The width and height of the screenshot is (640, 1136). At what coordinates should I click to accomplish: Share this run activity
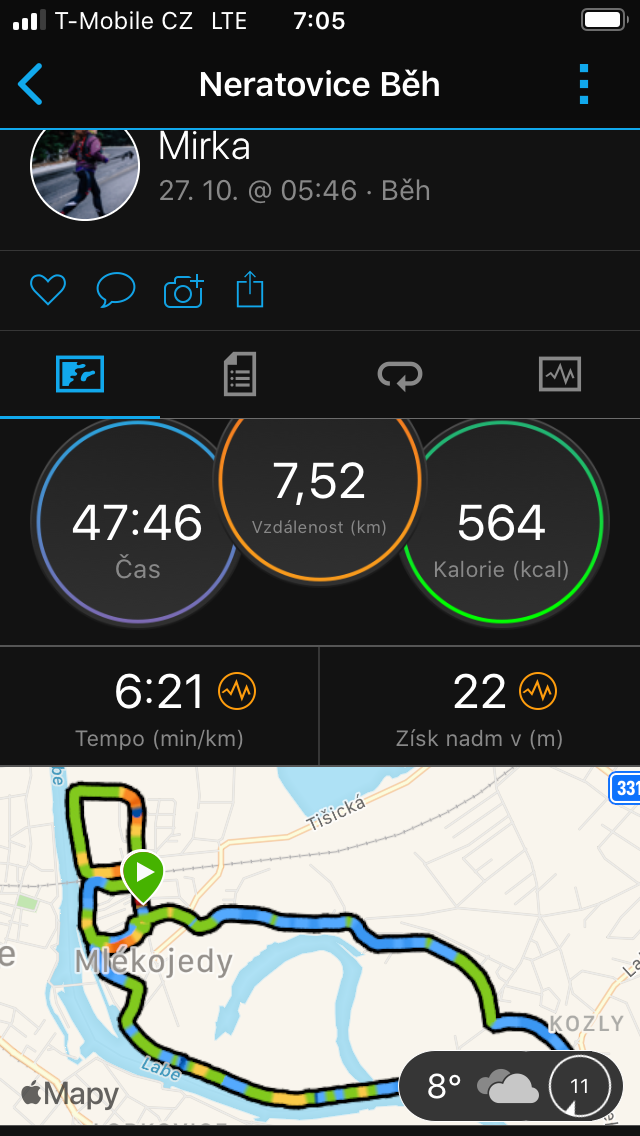click(250, 290)
